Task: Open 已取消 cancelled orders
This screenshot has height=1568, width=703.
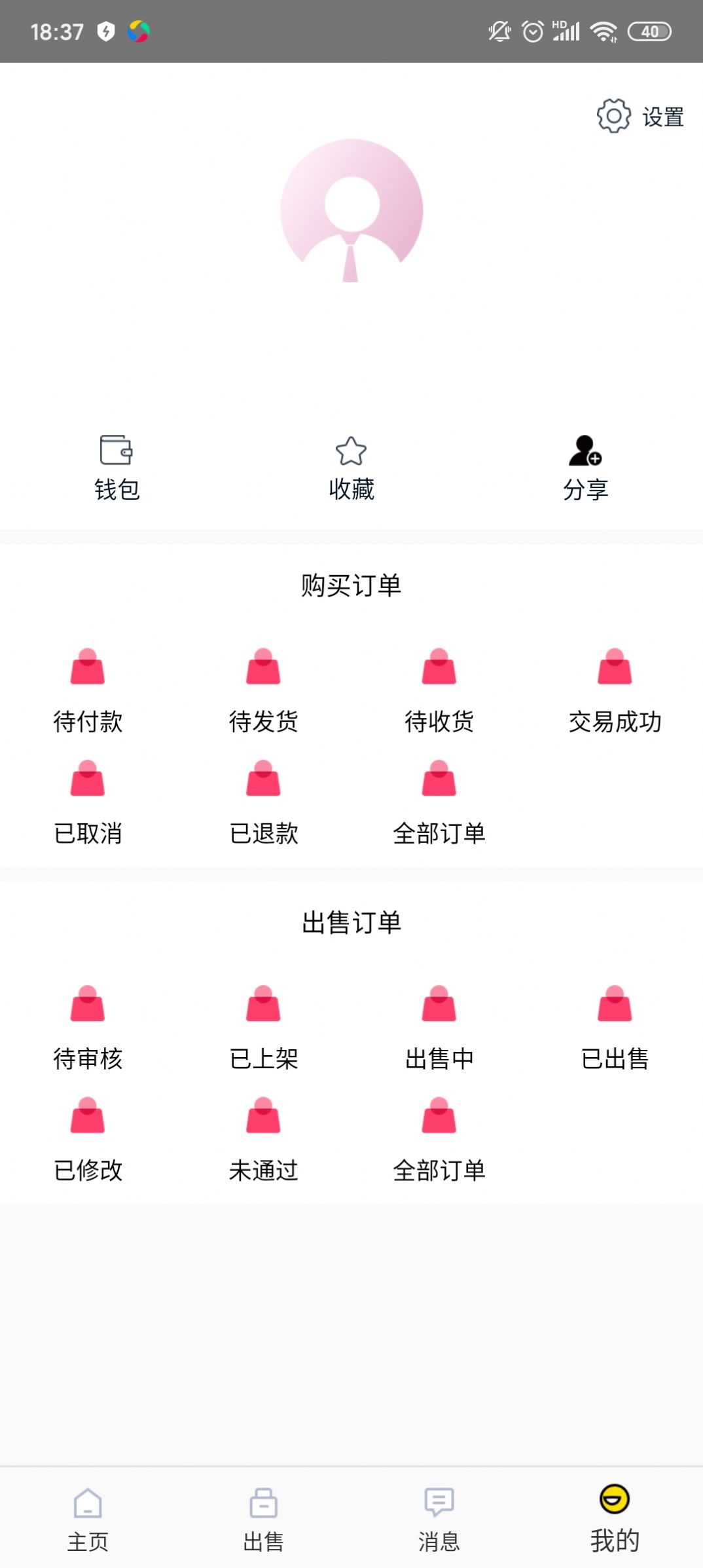Action: click(88, 799)
